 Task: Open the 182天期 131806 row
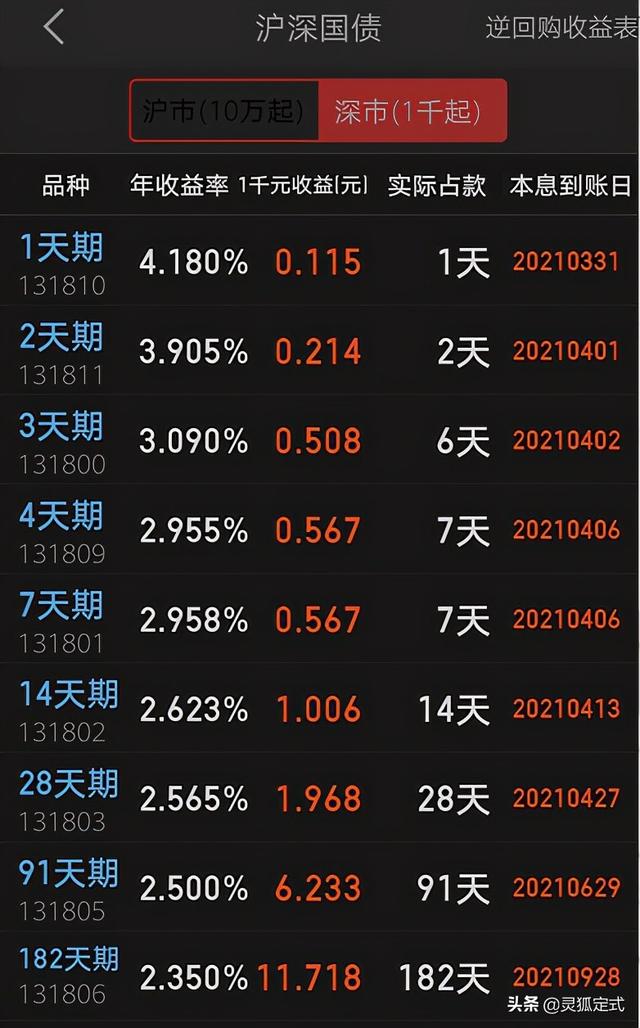(x=320, y=977)
